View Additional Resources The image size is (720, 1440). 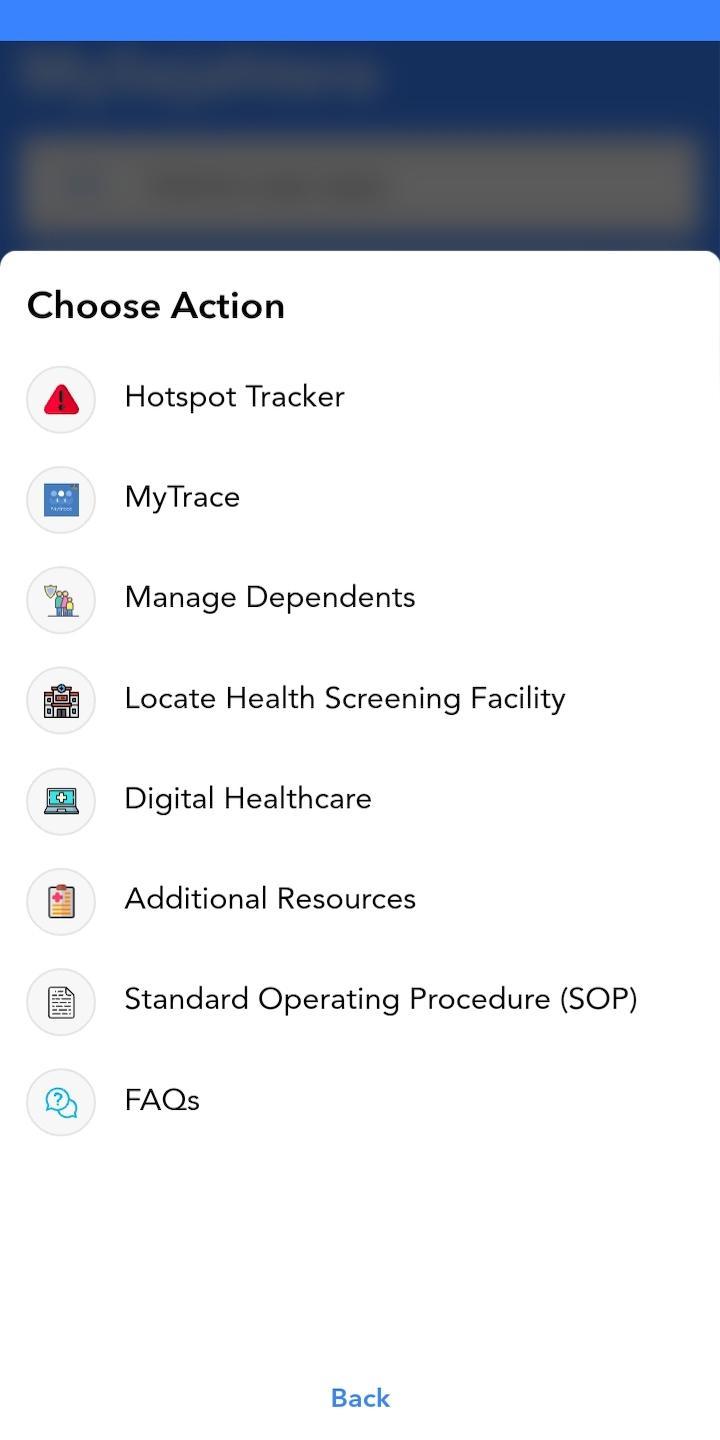[x=360, y=900]
